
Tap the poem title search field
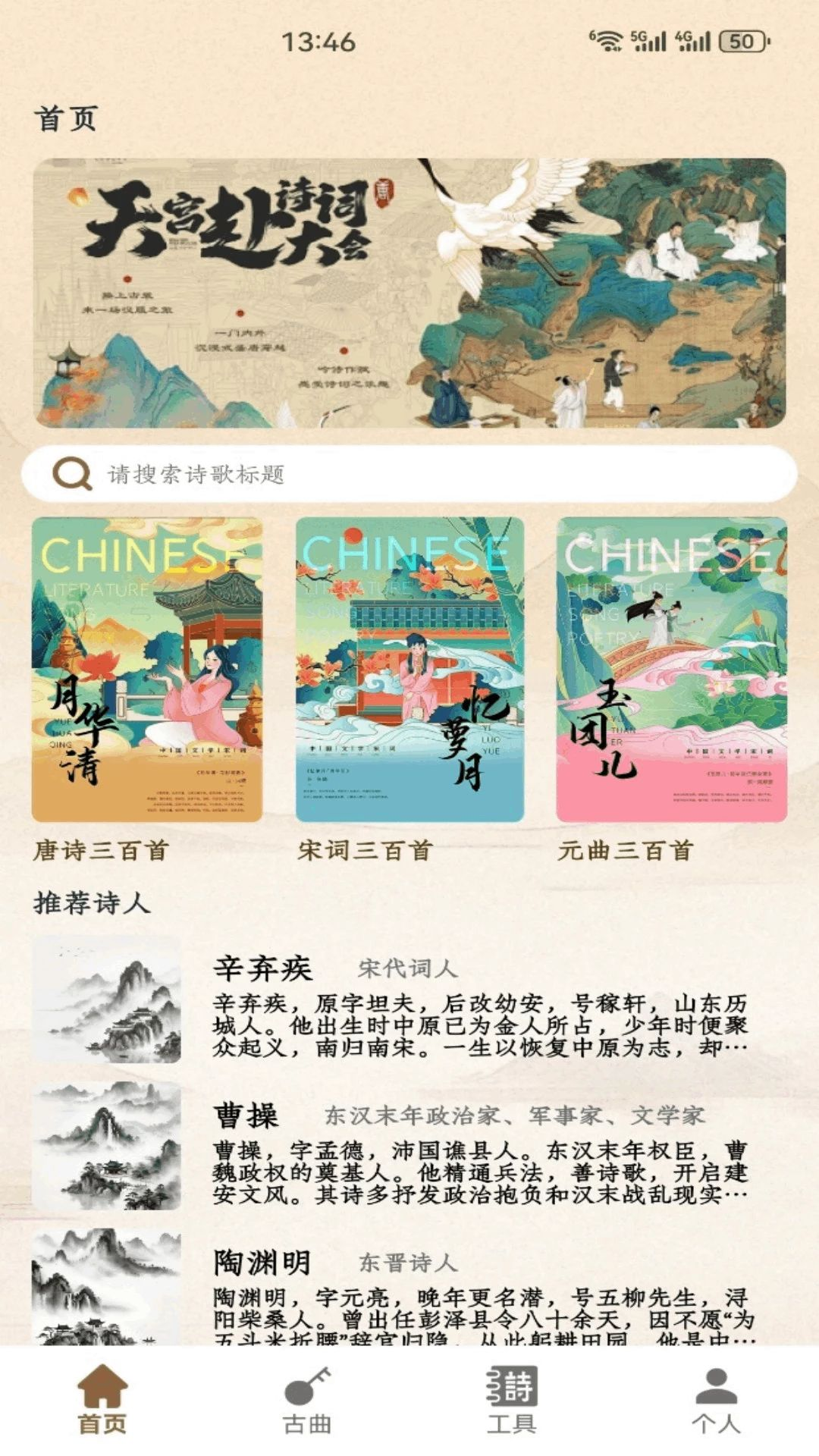(409, 474)
